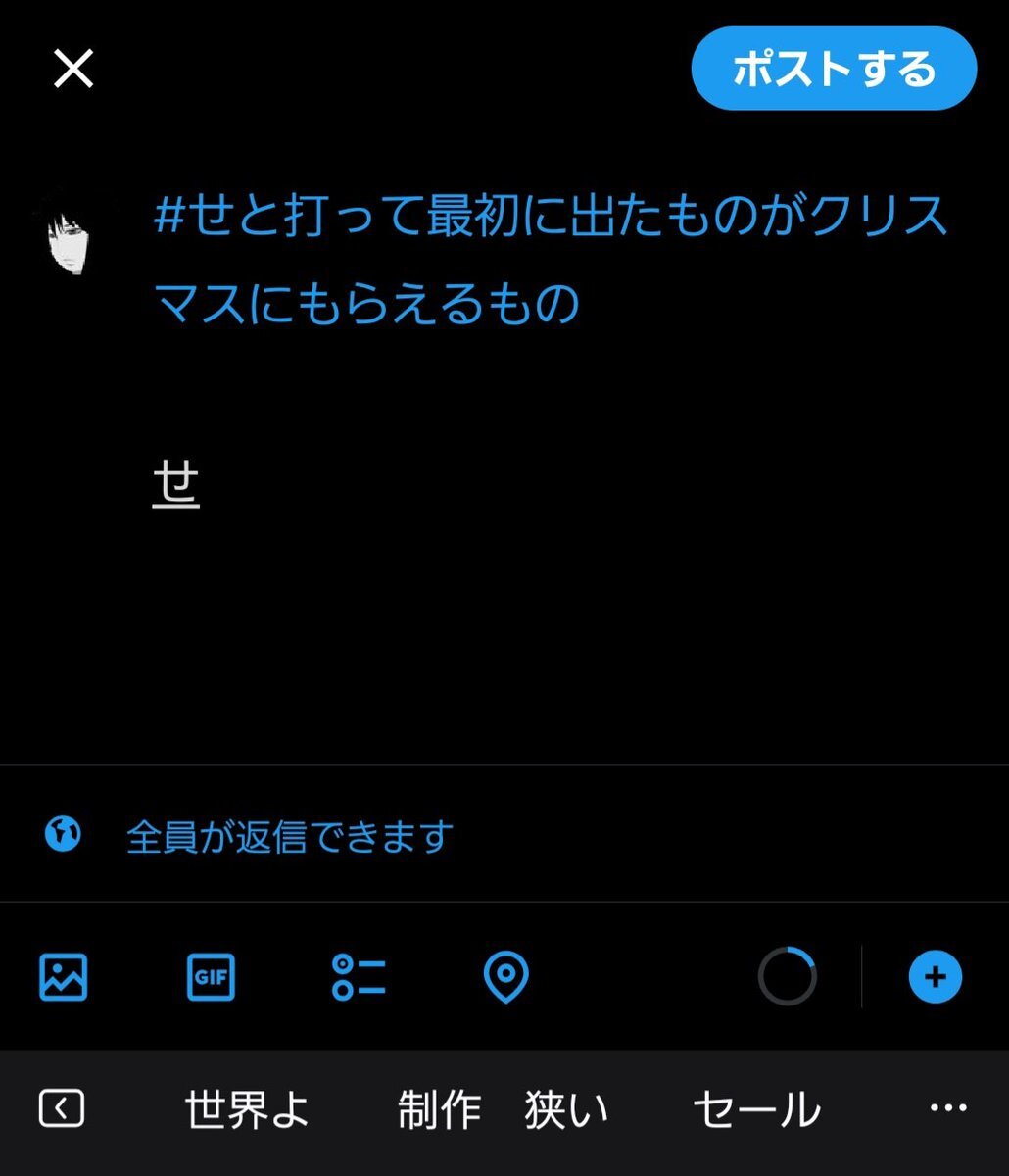
Task: Choose the 制作 keyboard suggestion
Action: point(439,1109)
